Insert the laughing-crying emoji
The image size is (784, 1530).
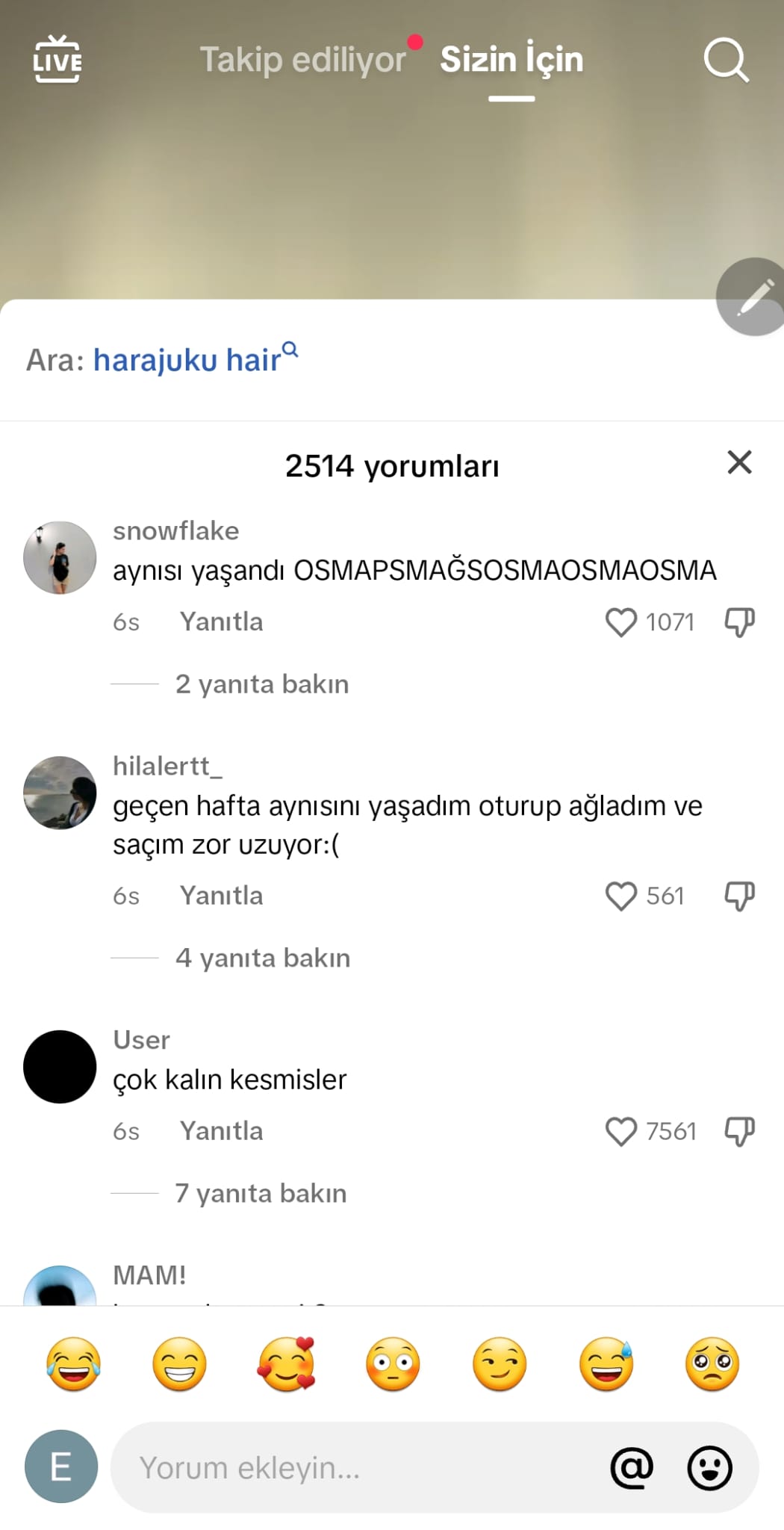(x=73, y=1364)
